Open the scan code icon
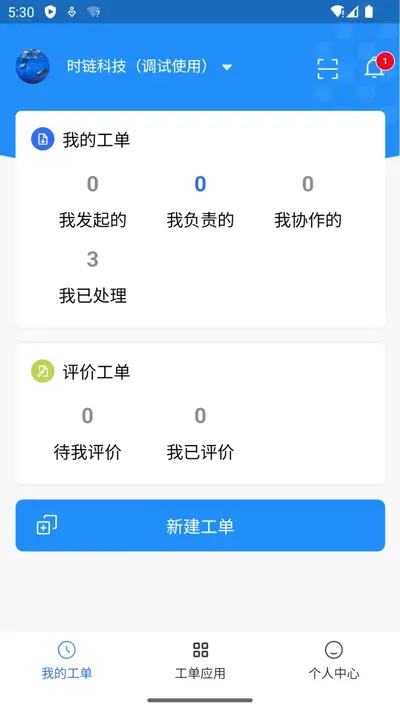Viewport: 400px width, 712px height. (327, 69)
